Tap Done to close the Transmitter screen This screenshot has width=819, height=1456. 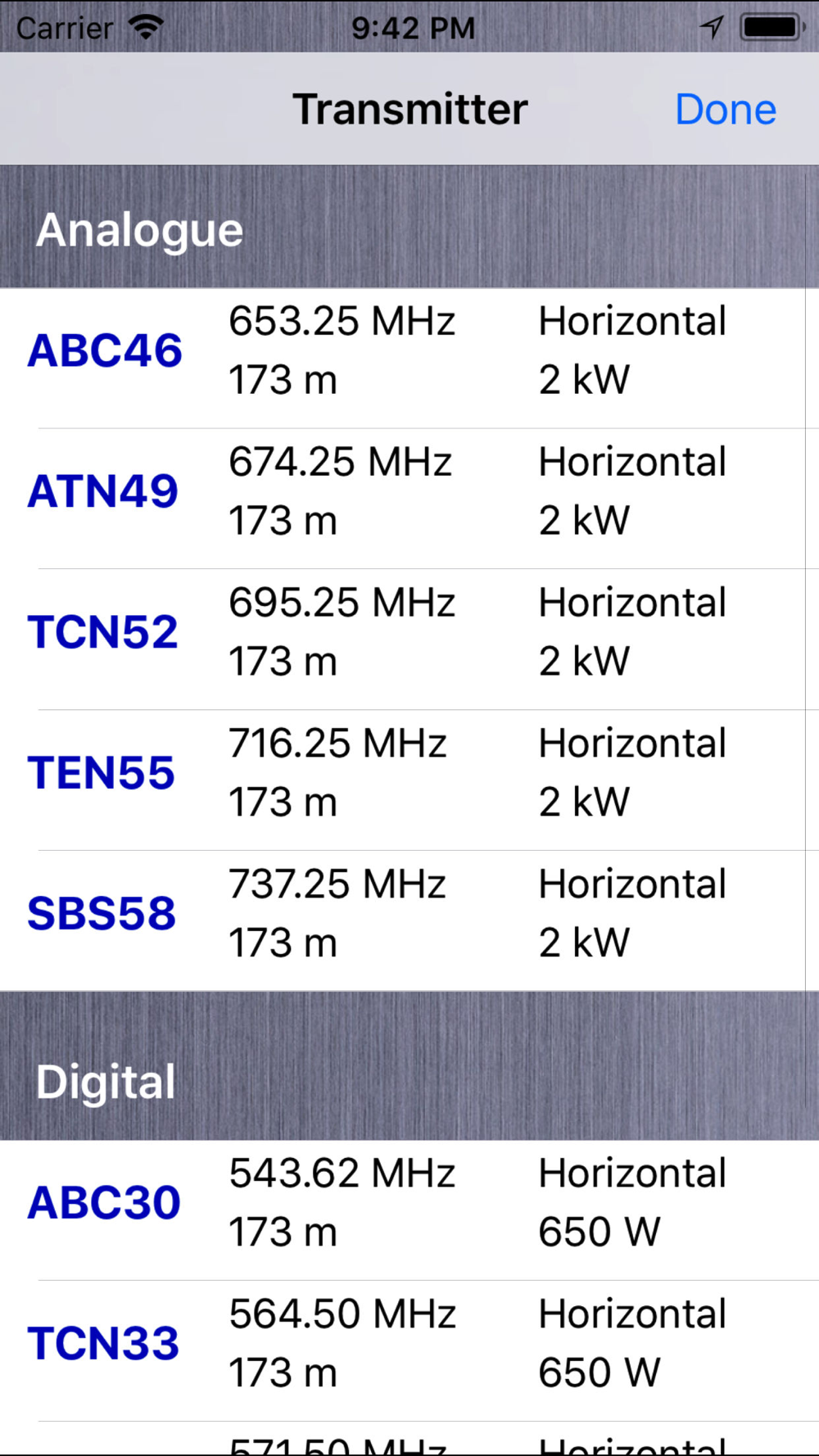click(726, 109)
